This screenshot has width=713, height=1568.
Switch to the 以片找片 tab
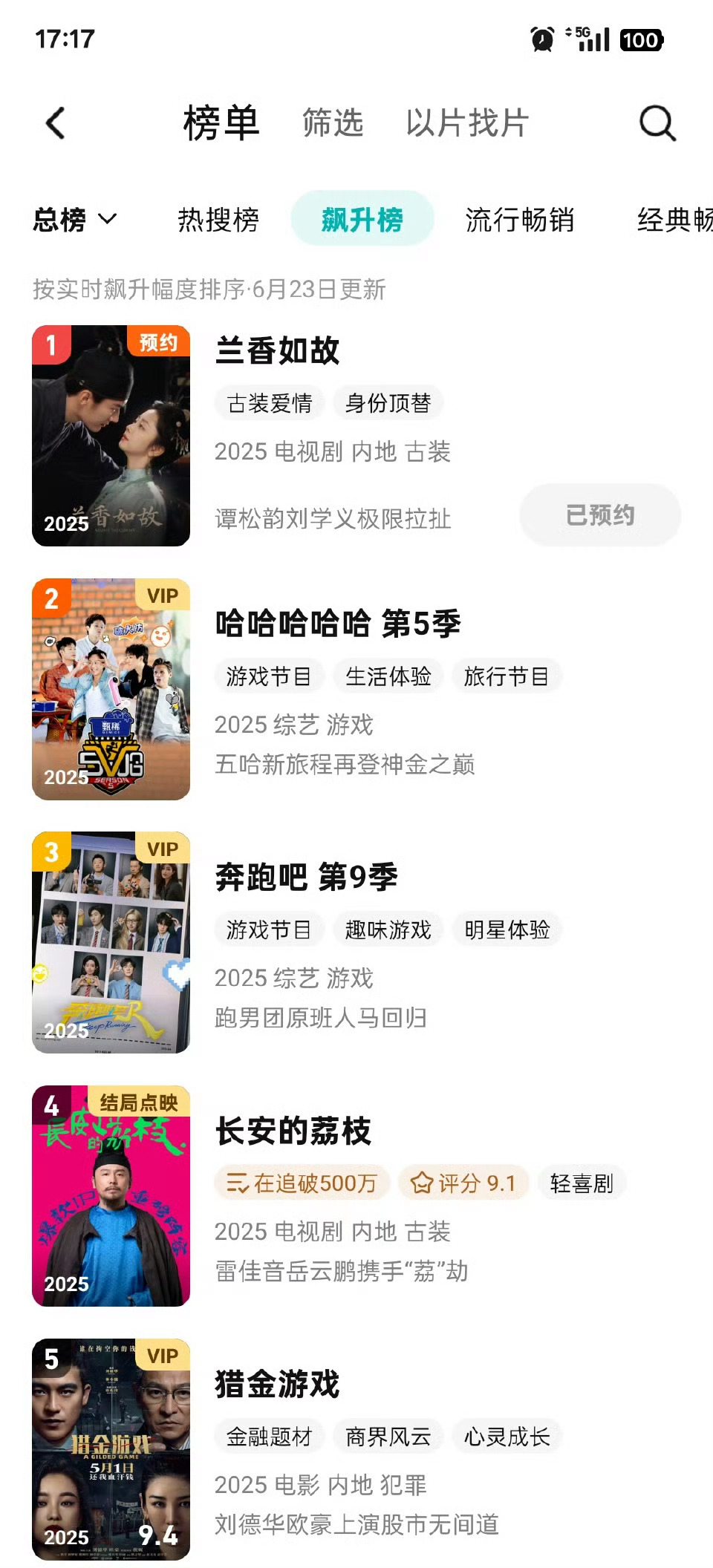pyautogui.click(x=467, y=123)
